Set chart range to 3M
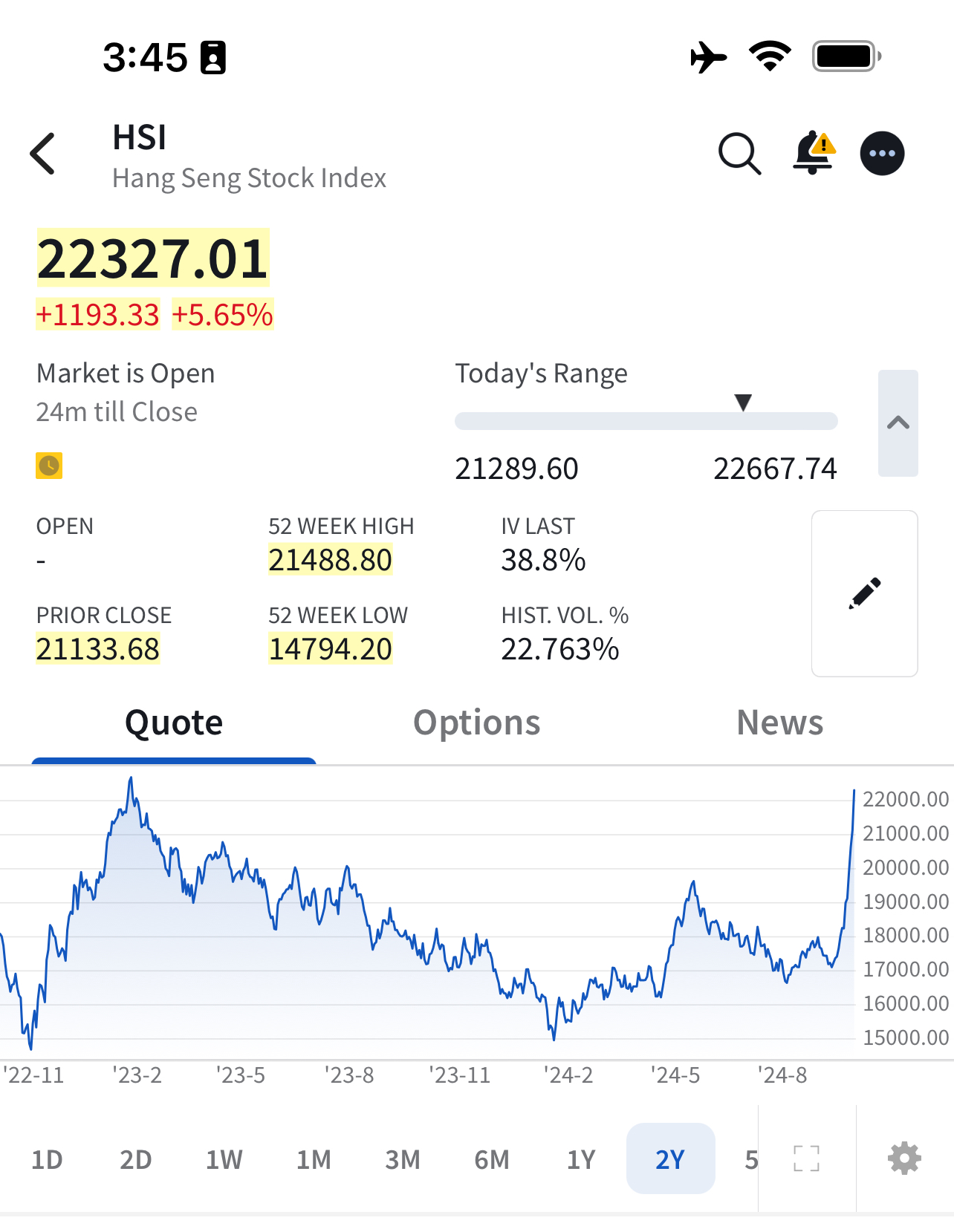The width and height of the screenshot is (954, 1232). point(403,1159)
